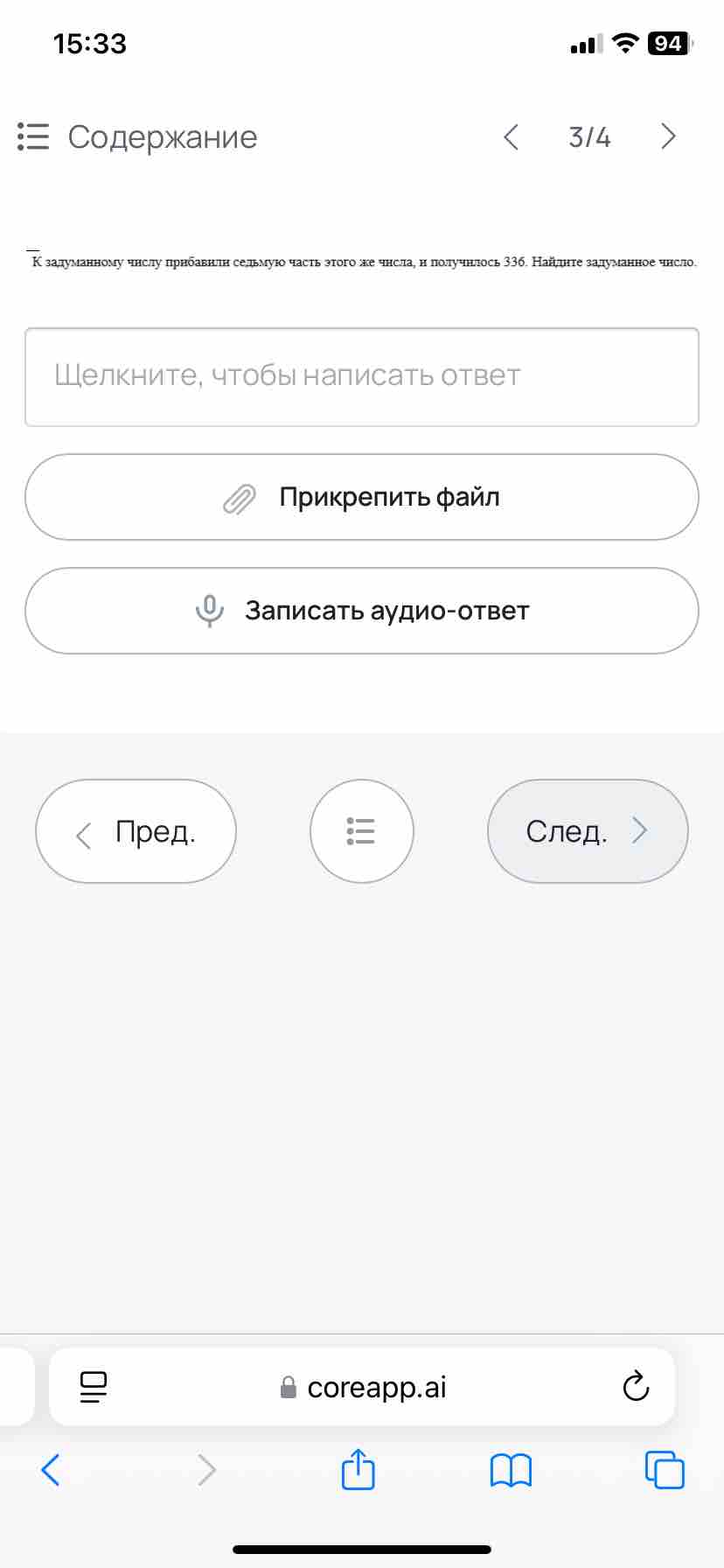Share the page via Safari share icon
724x1568 pixels.
coord(358,1468)
